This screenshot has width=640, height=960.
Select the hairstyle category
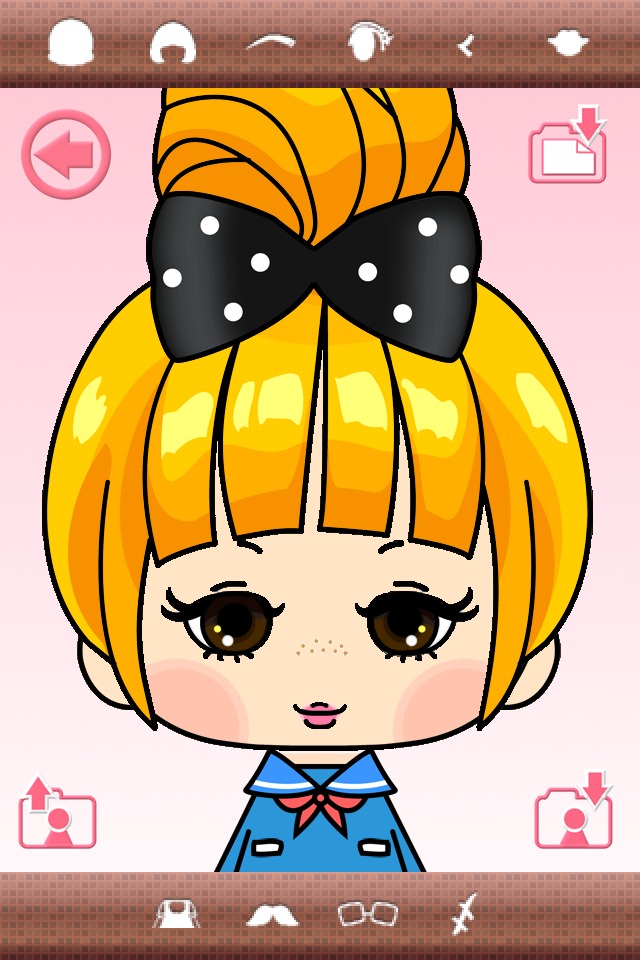(x=172, y=43)
